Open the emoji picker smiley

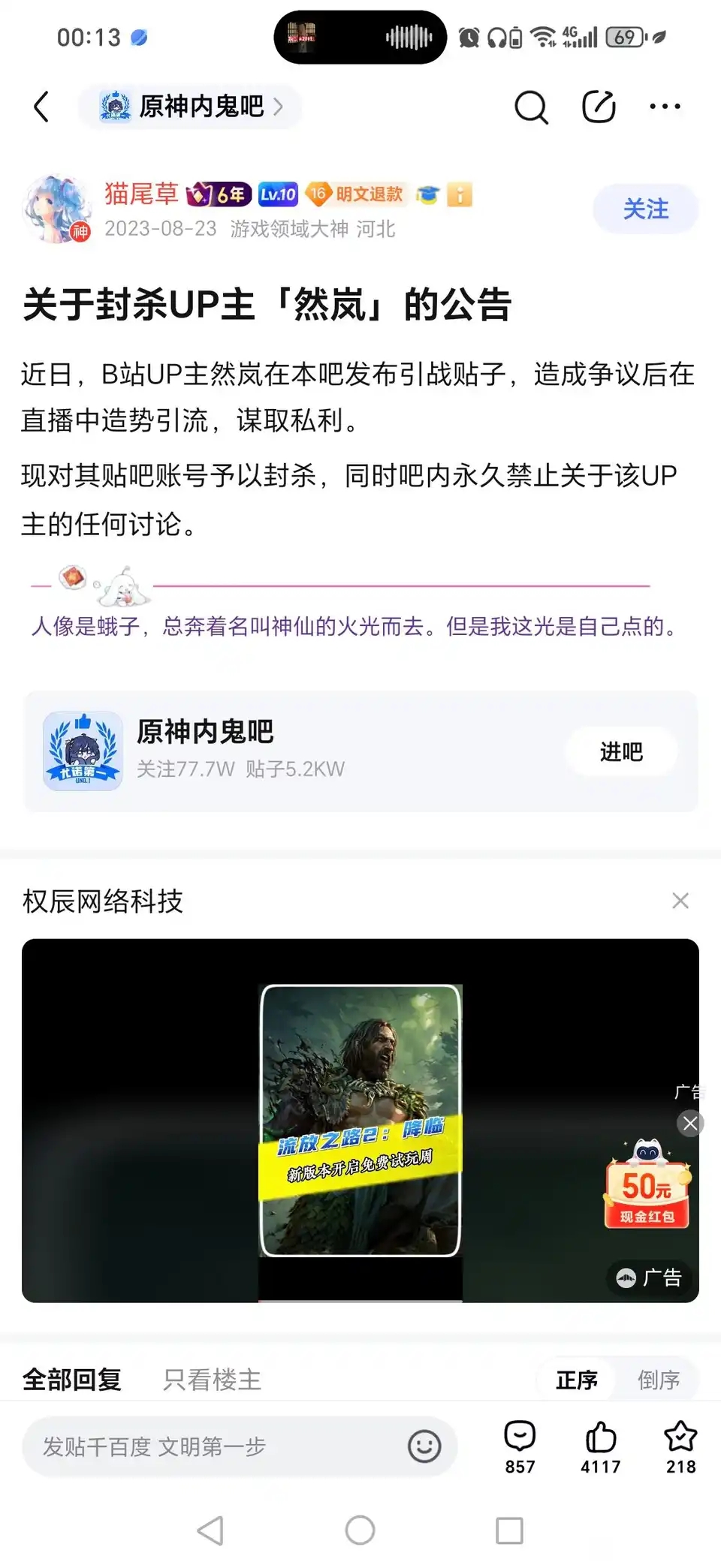pyautogui.click(x=424, y=1446)
